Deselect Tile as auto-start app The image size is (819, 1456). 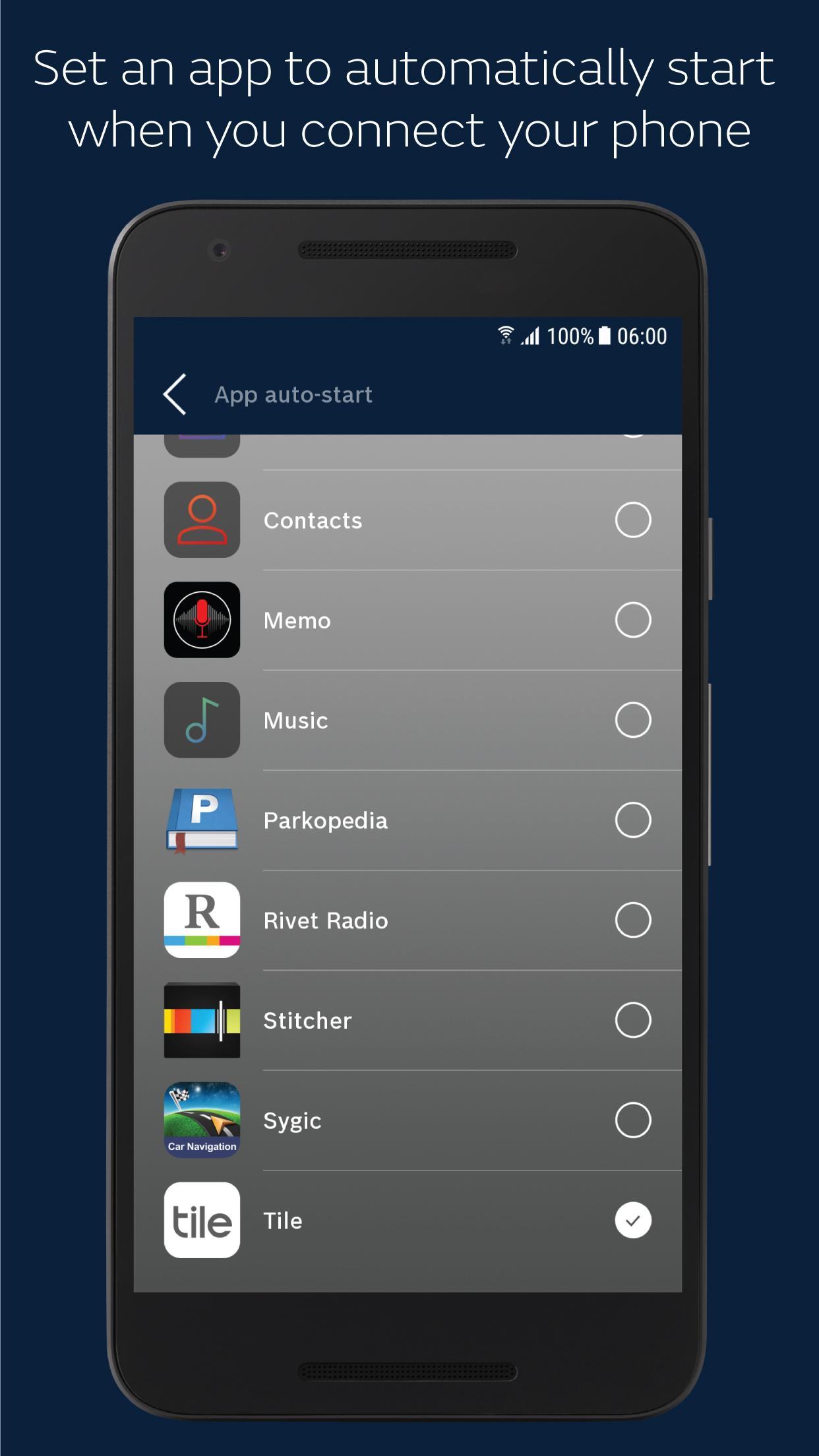632,1221
